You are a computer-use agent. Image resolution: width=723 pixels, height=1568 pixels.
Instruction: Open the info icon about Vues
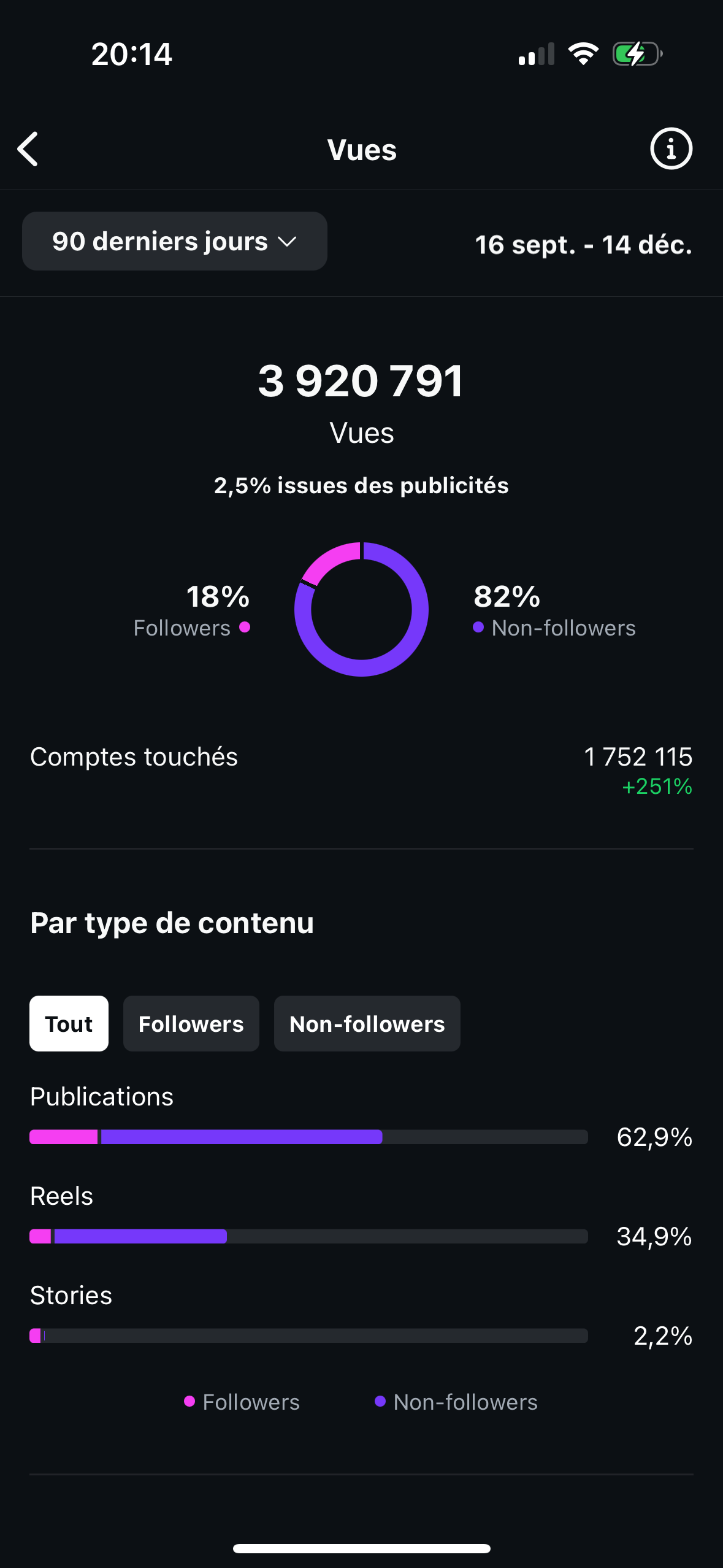point(671,149)
